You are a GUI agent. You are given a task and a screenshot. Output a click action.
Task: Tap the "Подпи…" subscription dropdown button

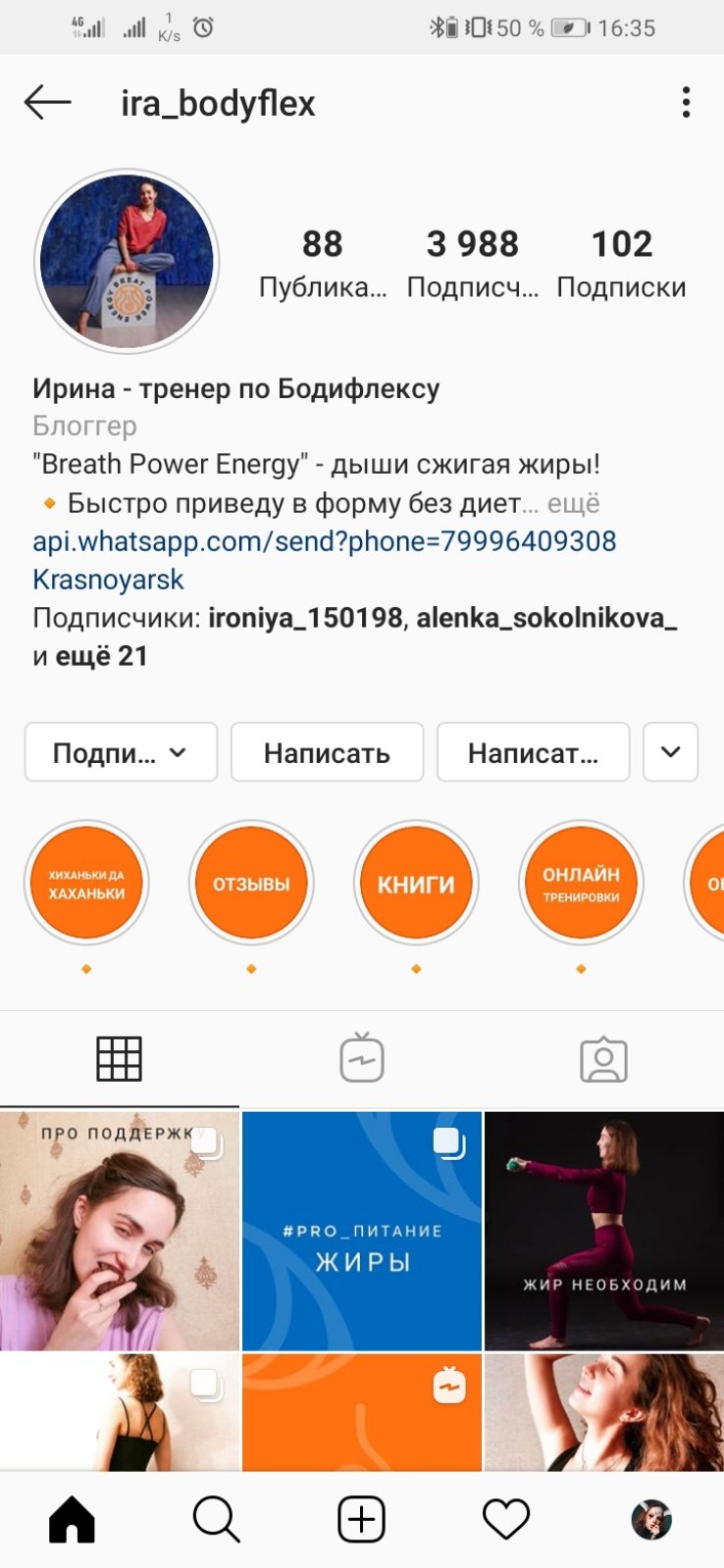121,752
